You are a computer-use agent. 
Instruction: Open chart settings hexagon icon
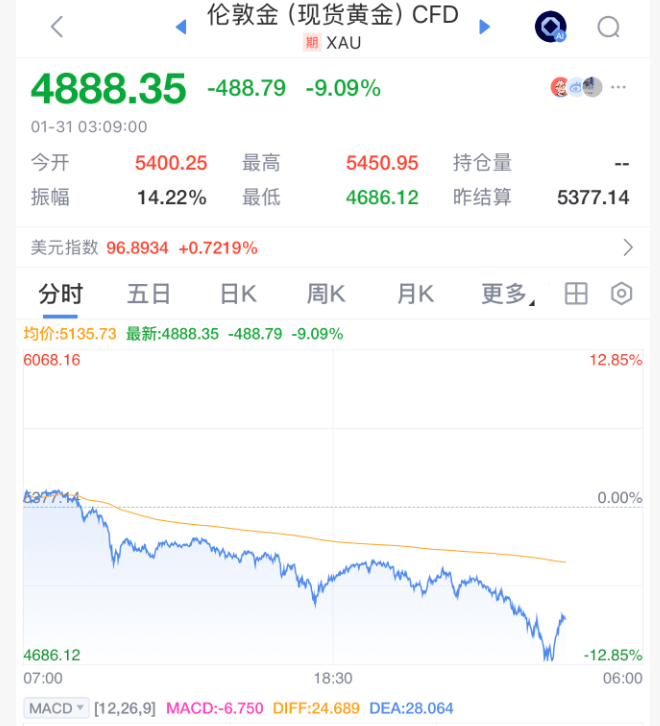coord(622,294)
